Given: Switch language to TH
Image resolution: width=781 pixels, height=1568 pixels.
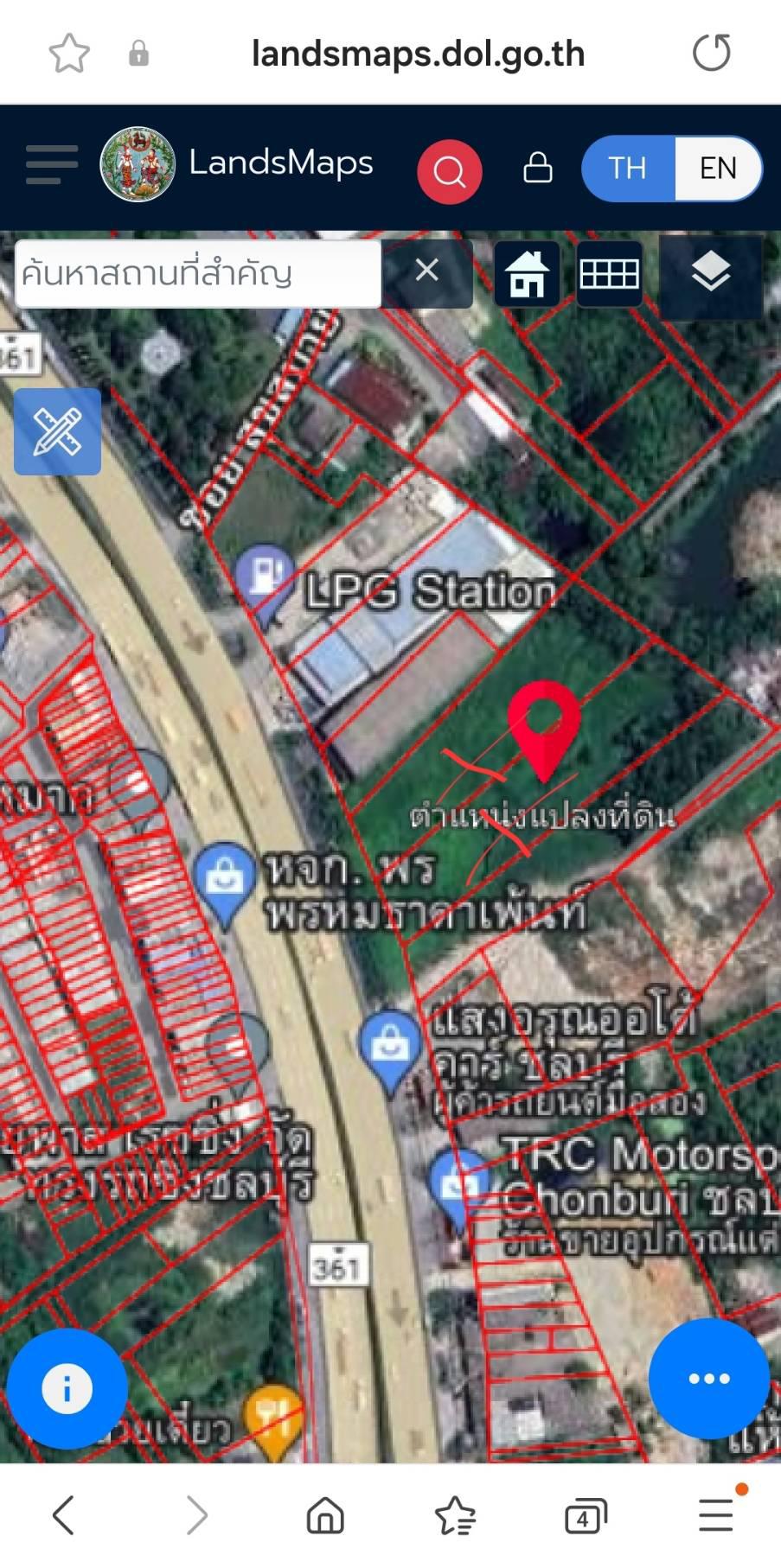Looking at the screenshot, I should [628, 168].
